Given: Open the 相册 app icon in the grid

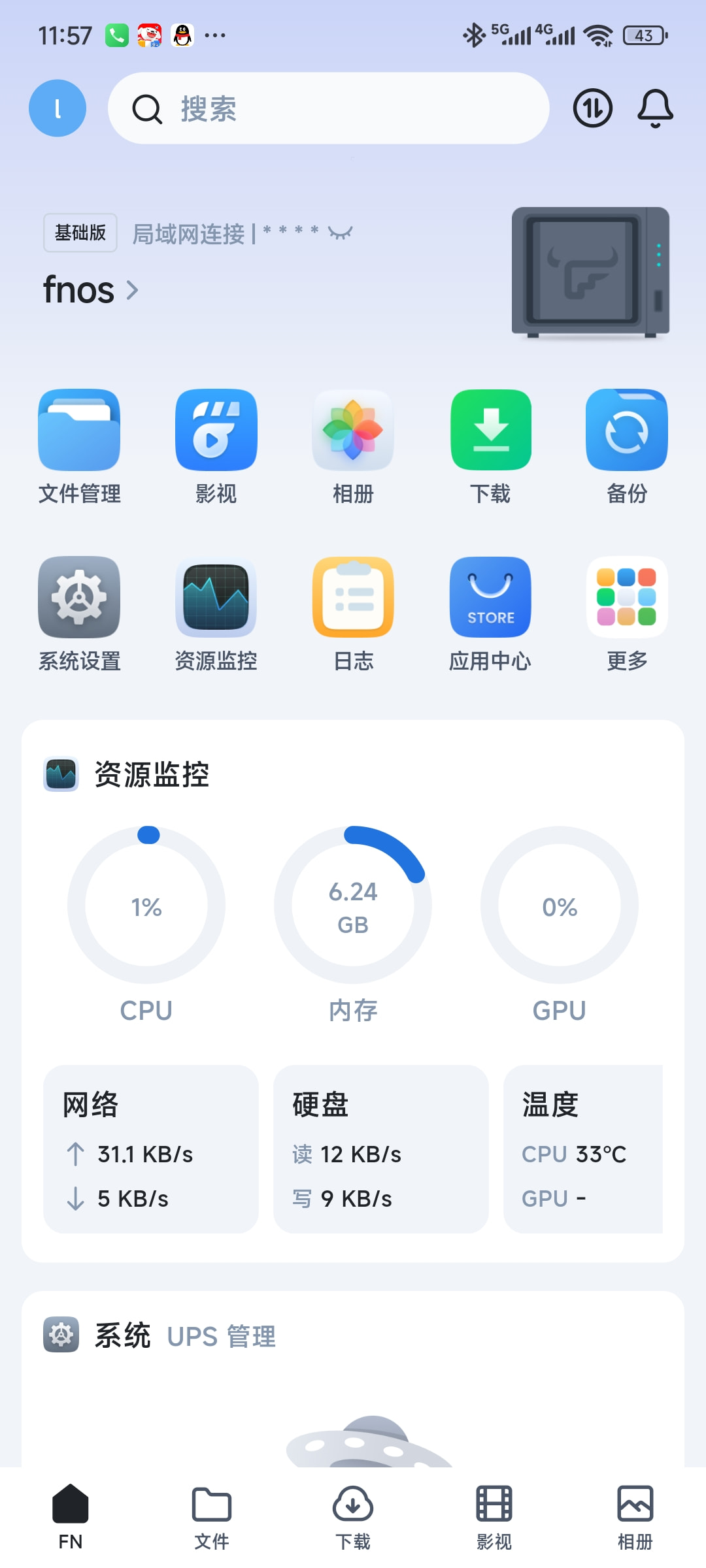Looking at the screenshot, I should pyautogui.click(x=353, y=447).
